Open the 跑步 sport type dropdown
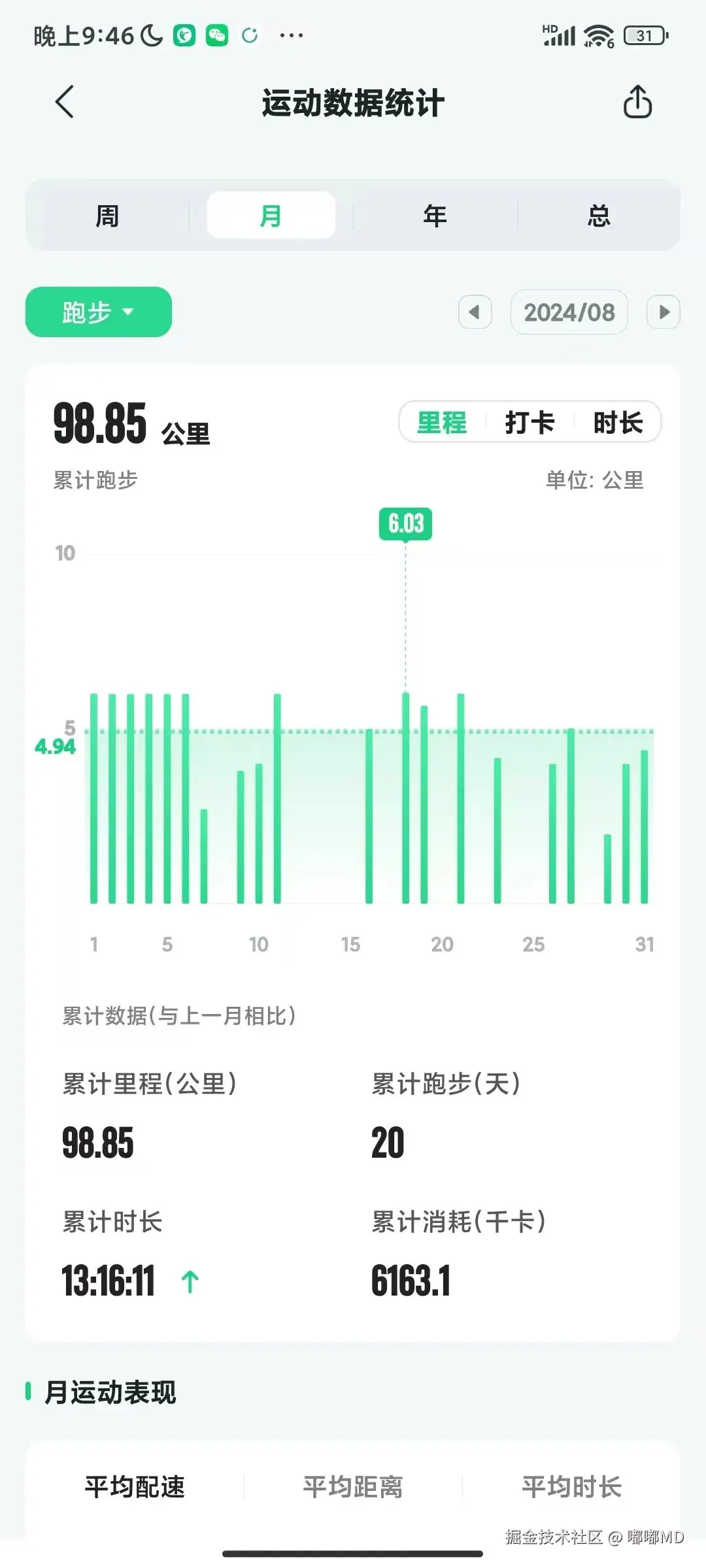This screenshot has height=1568, width=706. click(98, 312)
